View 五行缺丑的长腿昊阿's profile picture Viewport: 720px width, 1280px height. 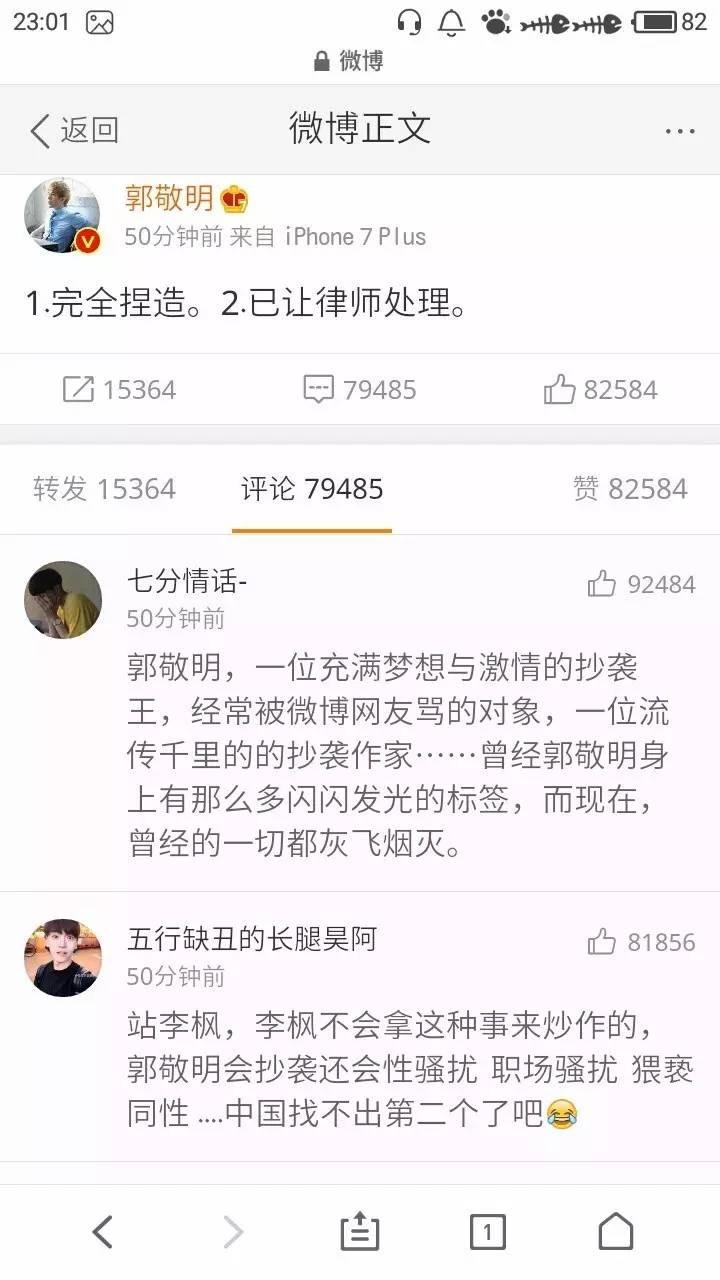click(63, 957)
